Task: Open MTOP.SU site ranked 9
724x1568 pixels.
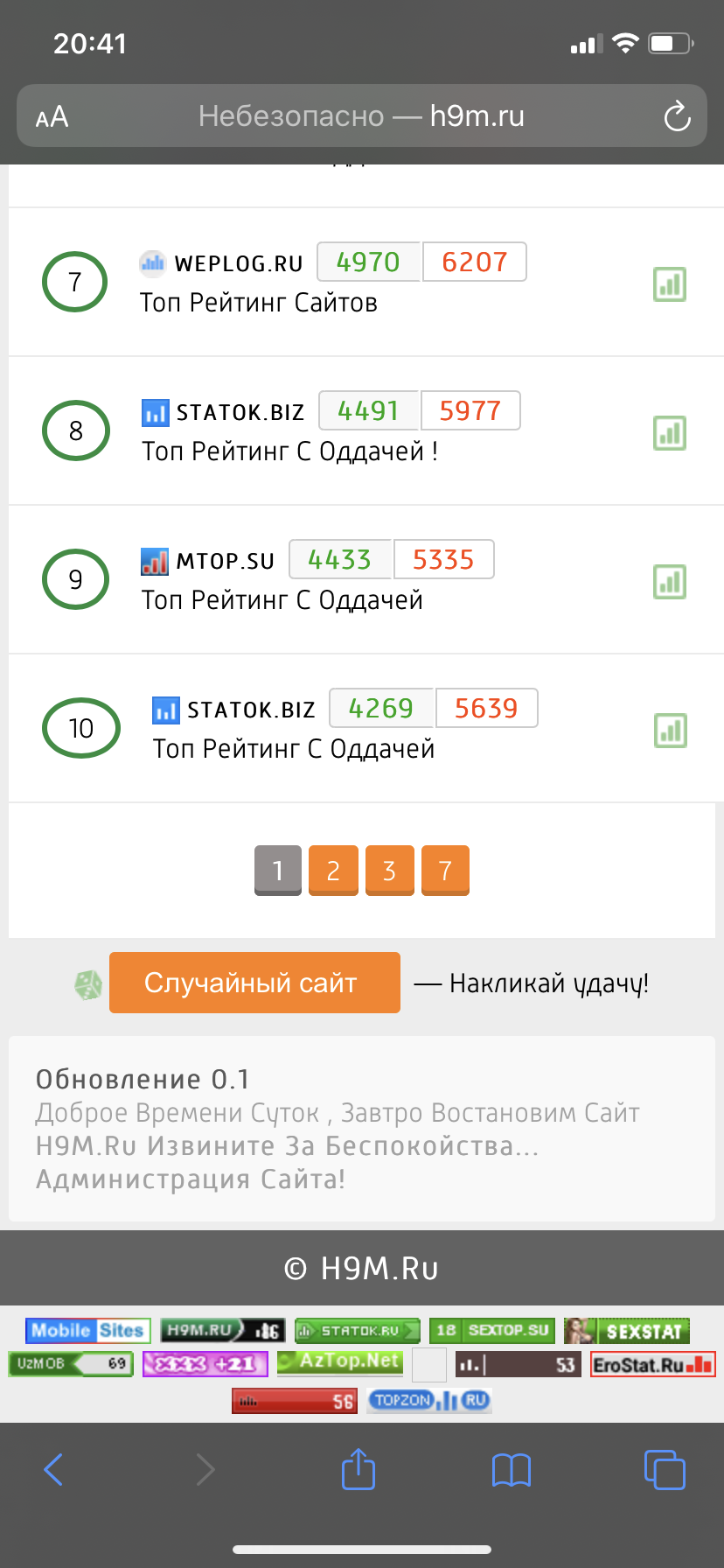Action: 225,561
